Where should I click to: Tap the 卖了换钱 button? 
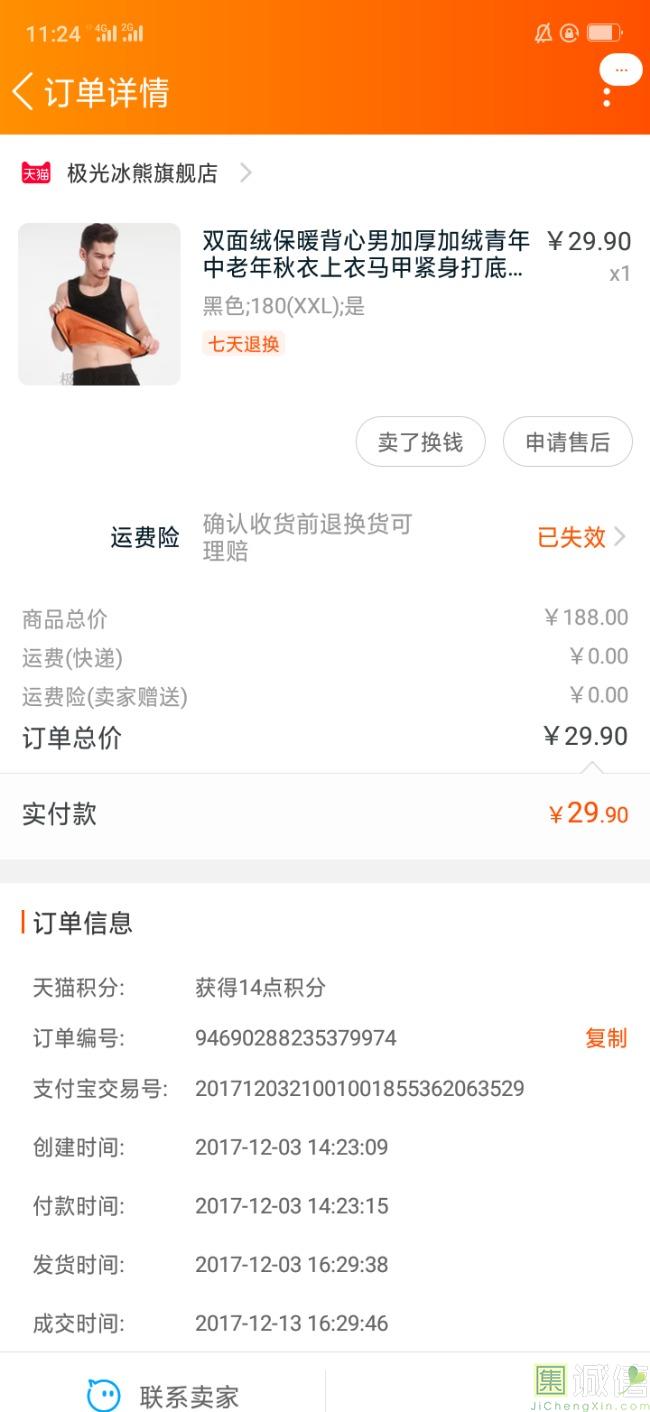point(420,442)
